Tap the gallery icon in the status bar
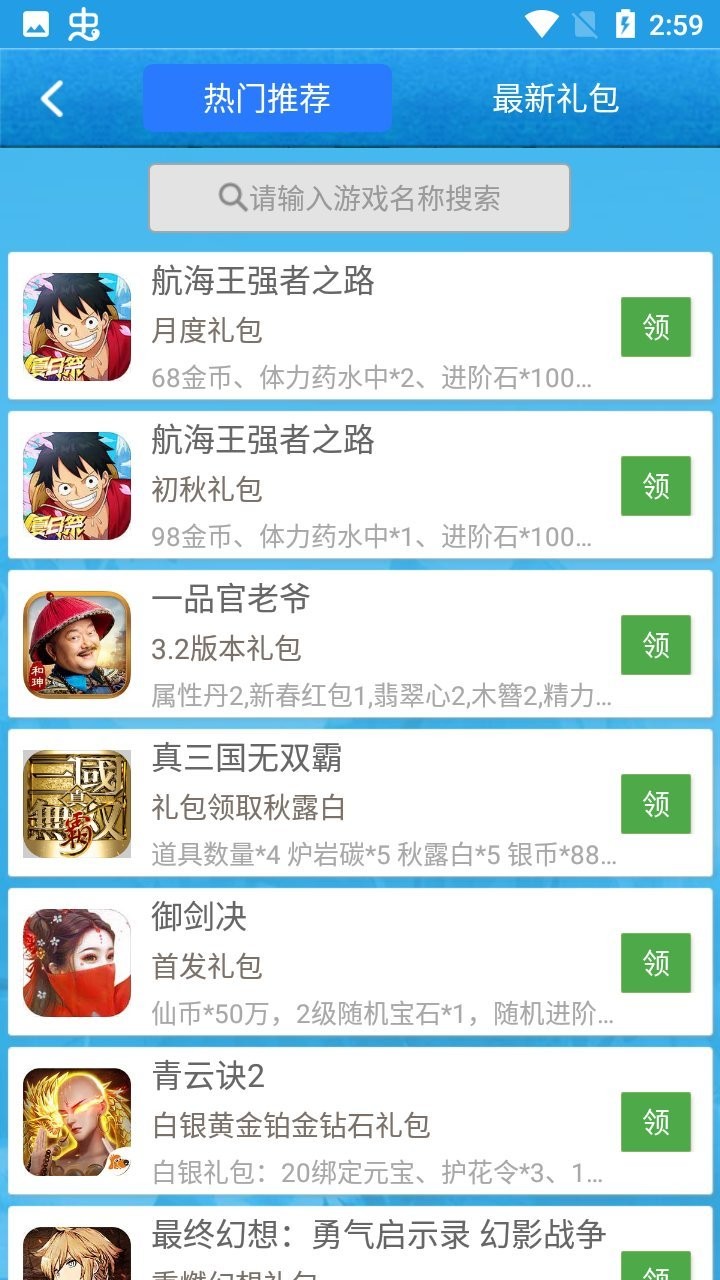The height and width of the screenshot is (1280, 720). click(x=35, y=25)
